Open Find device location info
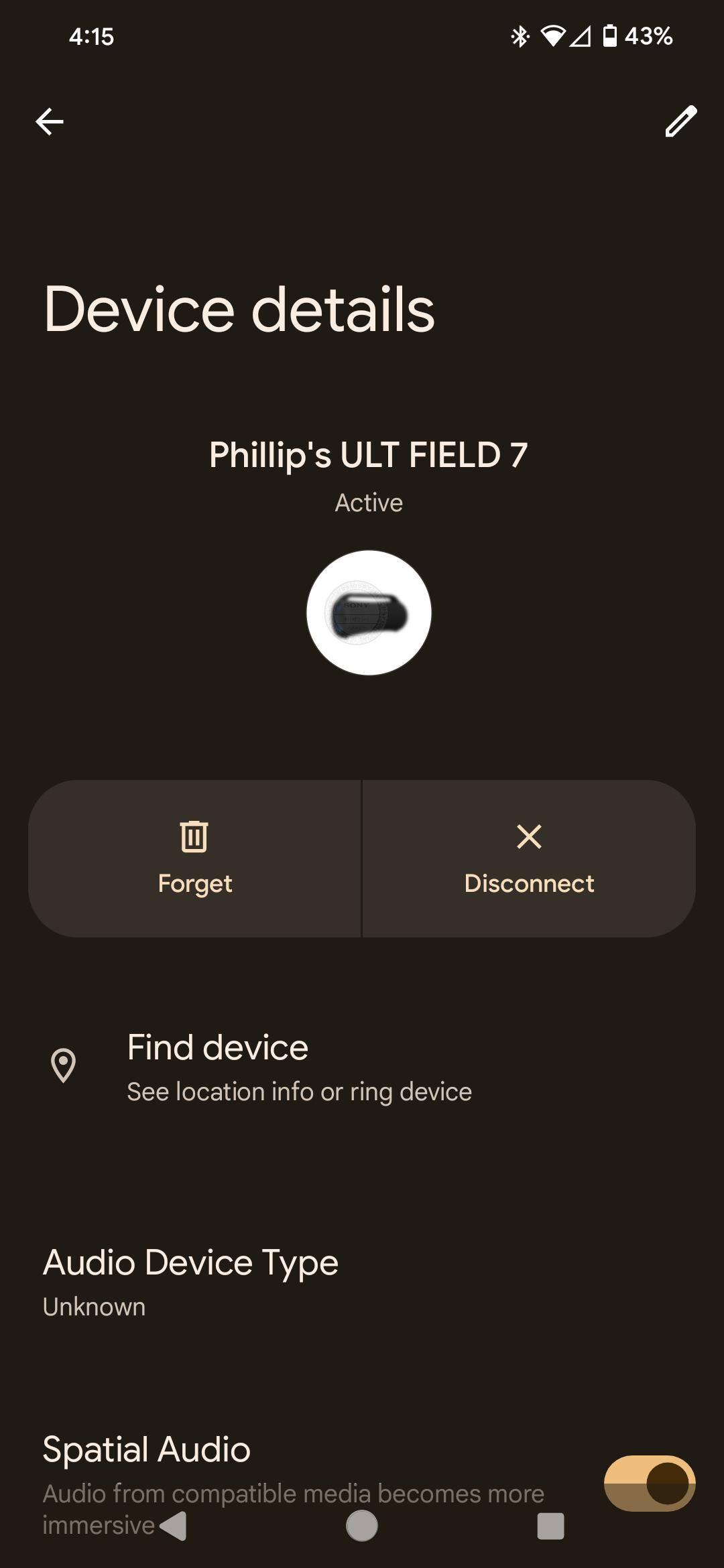Screen dimensions: 724x1568 pyautogui.click(x=298, y=1067)
